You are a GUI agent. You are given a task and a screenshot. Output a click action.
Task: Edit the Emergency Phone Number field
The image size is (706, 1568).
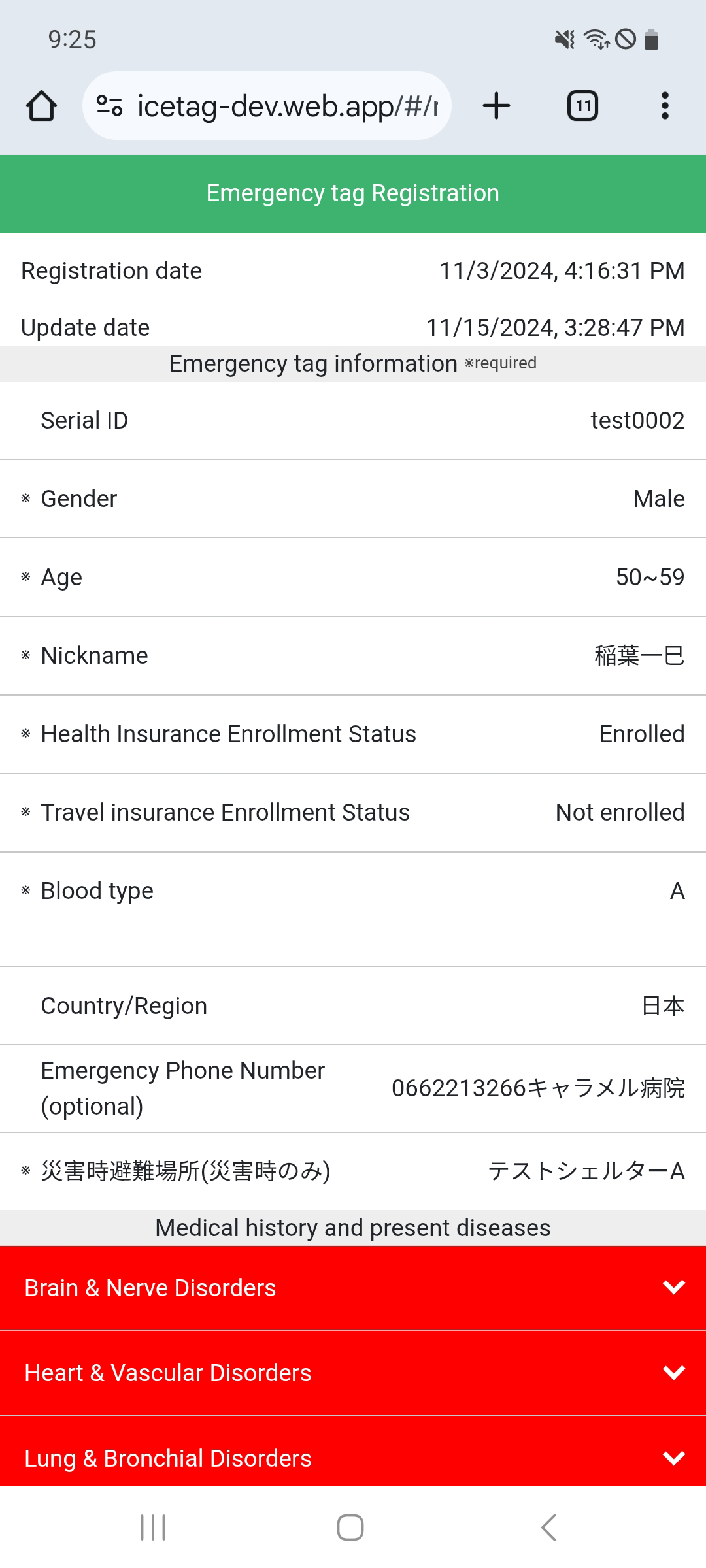(353, 1088)
